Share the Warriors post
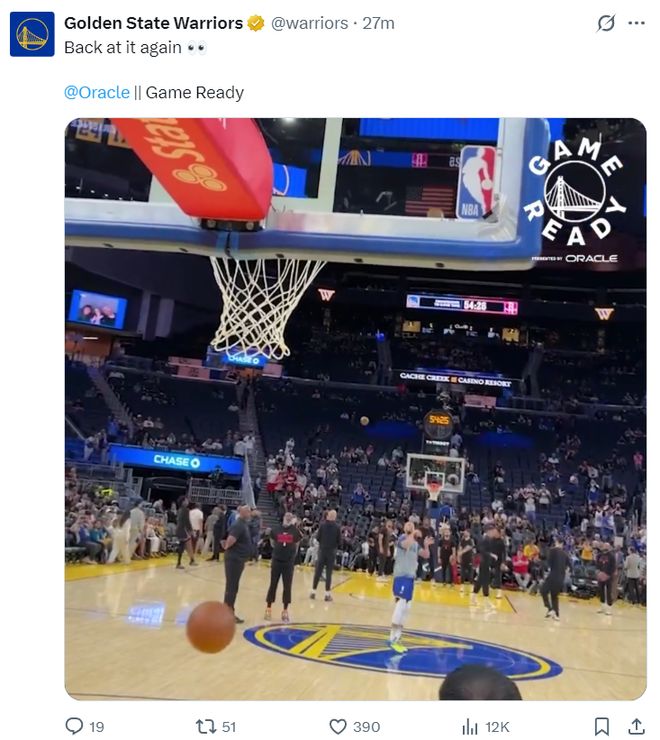The height and width of the screenshot is (740, 660). (x=636, y=726)
